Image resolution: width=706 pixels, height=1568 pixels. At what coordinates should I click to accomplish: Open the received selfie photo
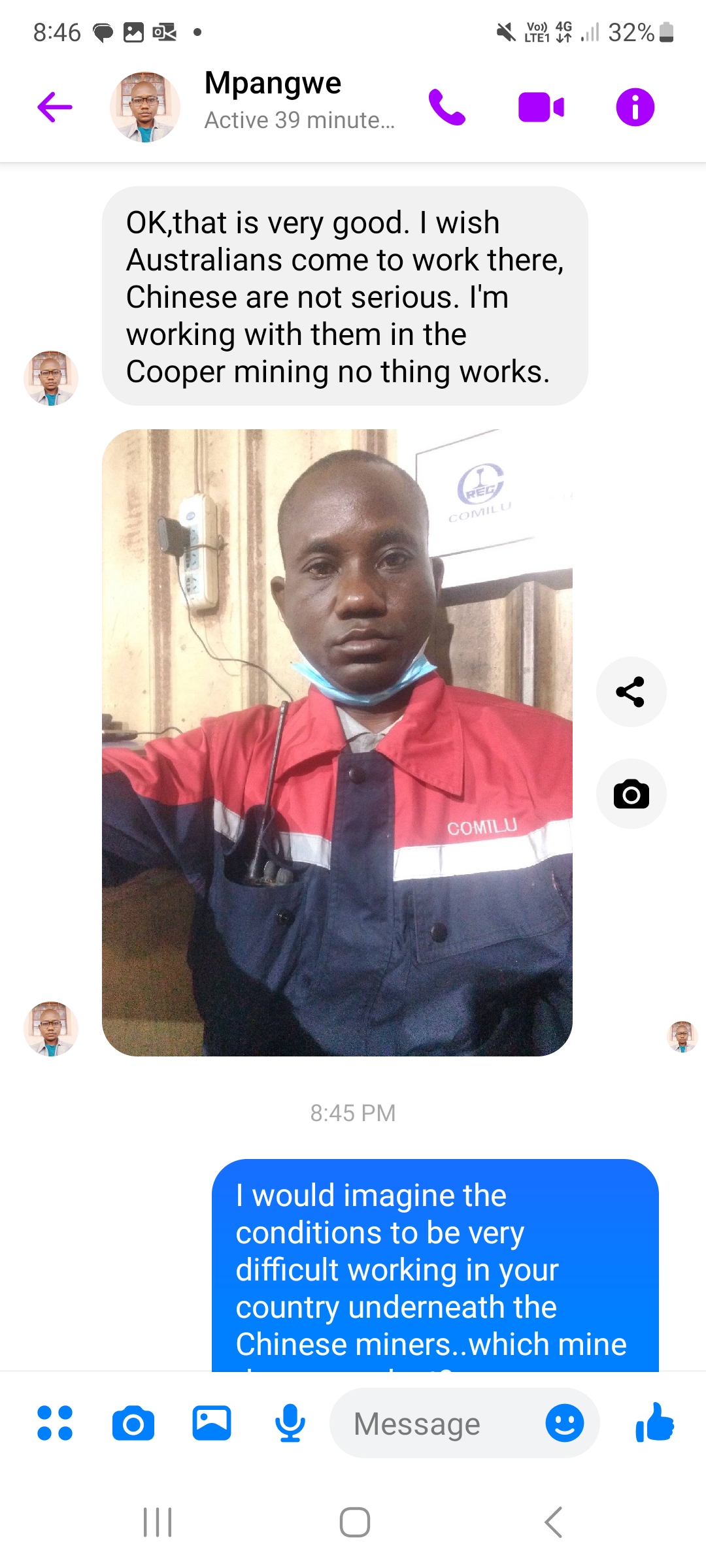337,742
